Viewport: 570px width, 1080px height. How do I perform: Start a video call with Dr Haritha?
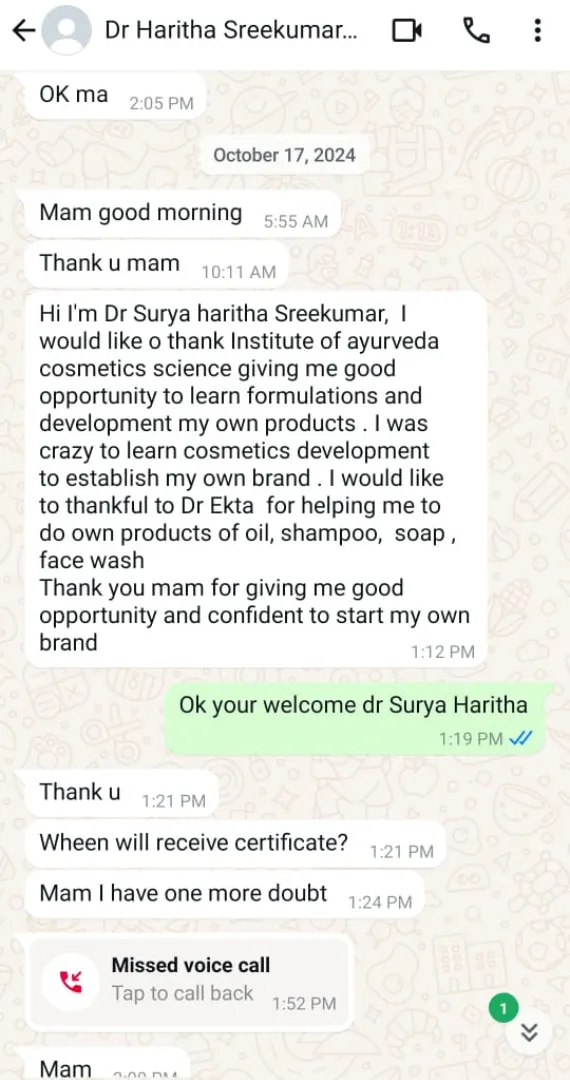[x=407, y=30]
